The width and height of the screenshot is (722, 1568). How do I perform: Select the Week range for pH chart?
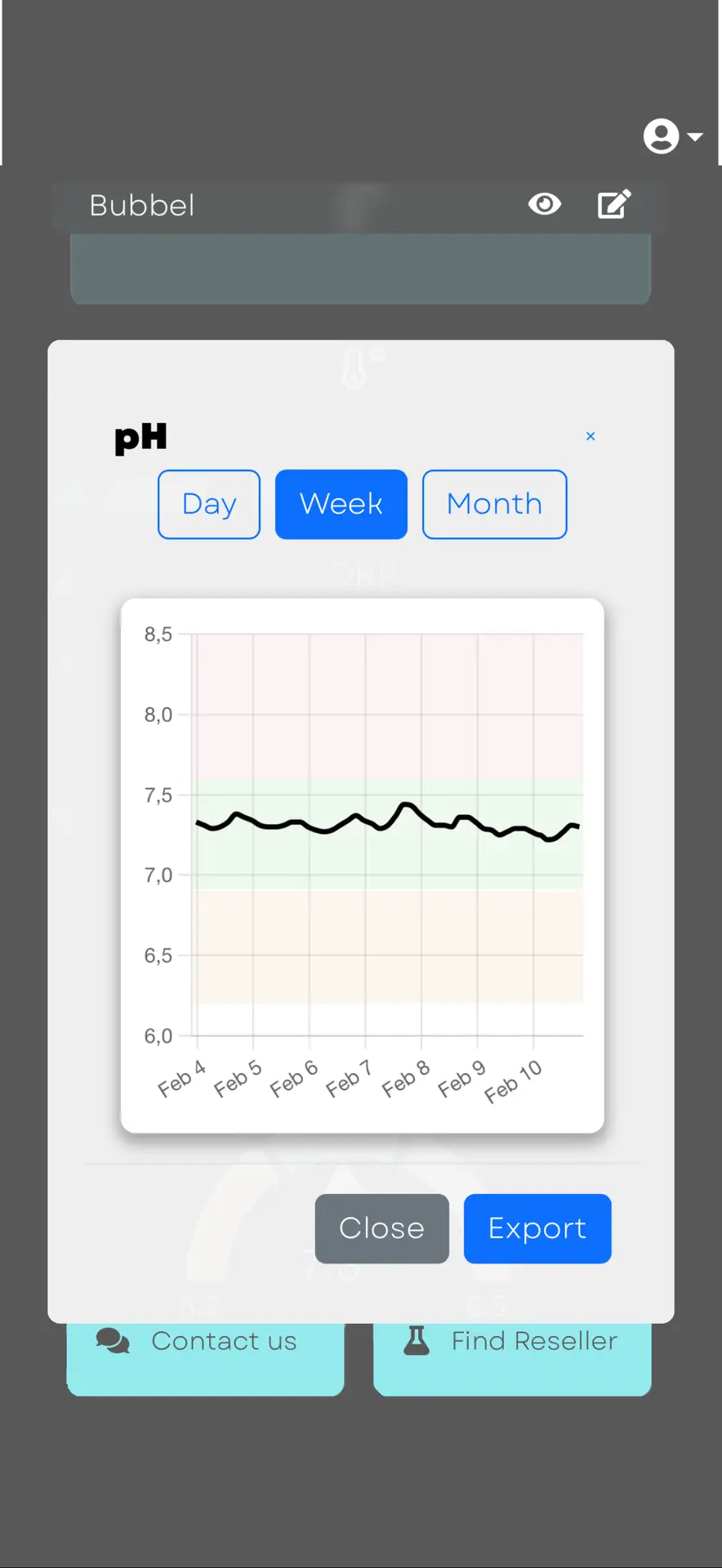click(x=341, y=504)
